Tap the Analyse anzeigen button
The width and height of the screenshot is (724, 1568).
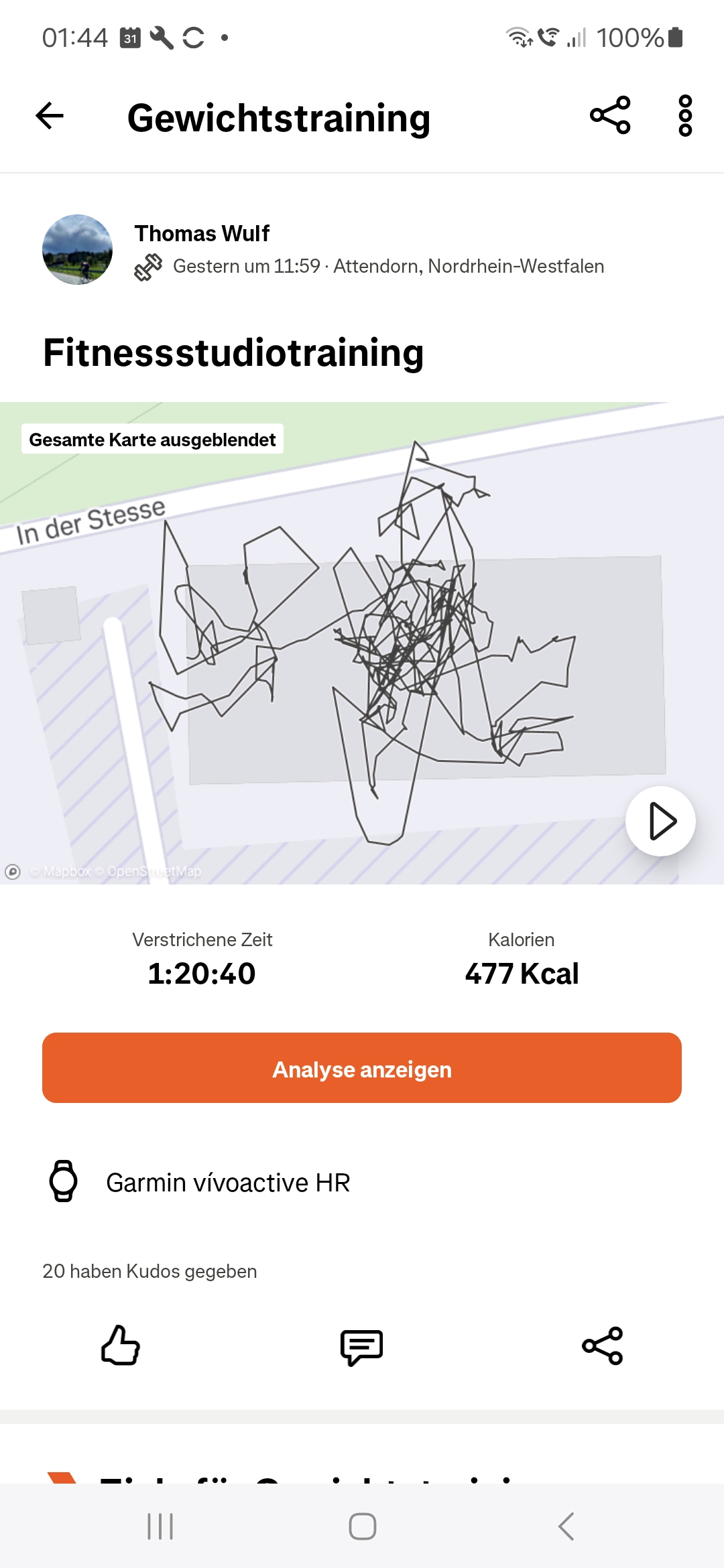pyautogui.click(x=362, y=1068)
